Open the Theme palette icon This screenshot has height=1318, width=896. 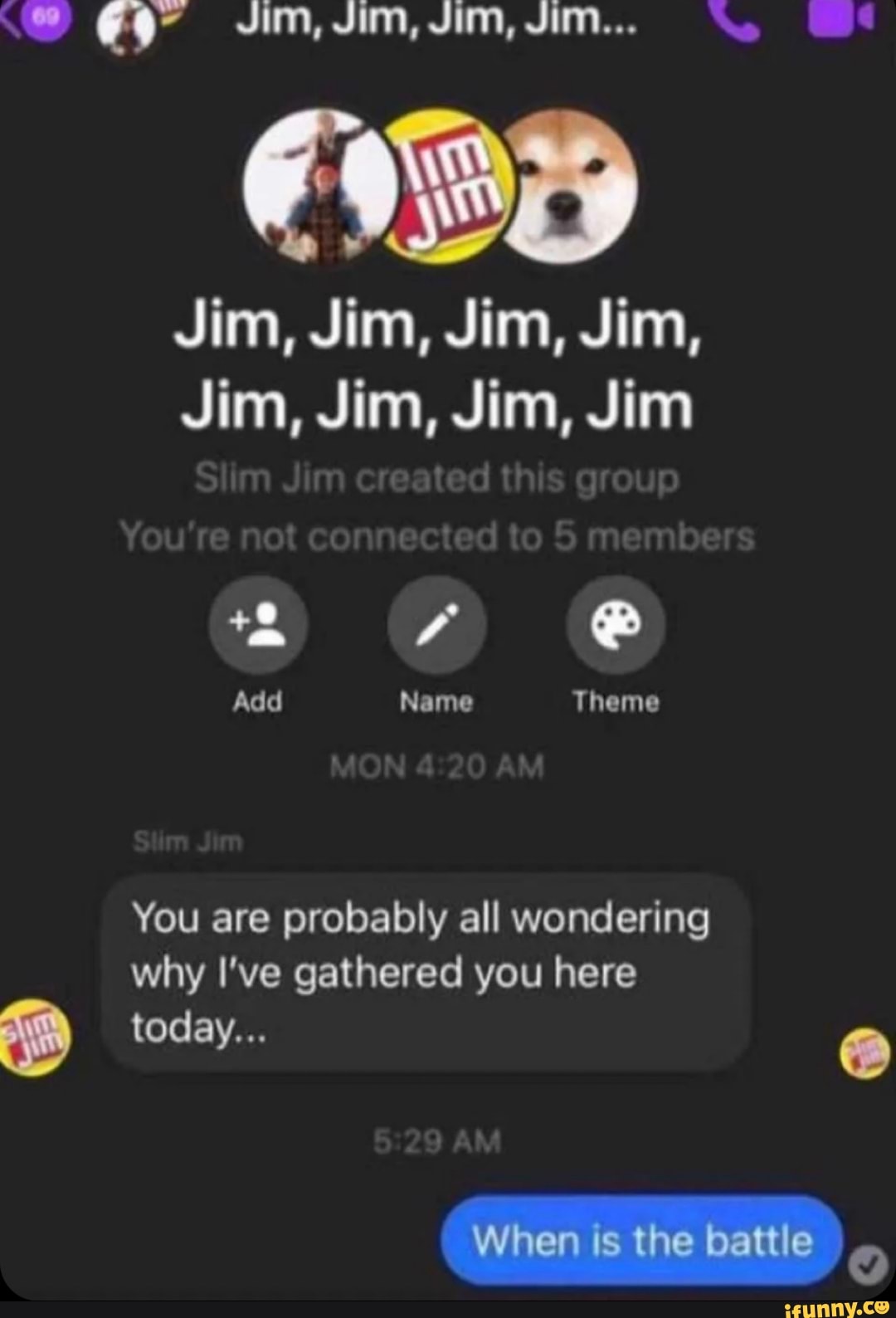(x=616, y=622)
